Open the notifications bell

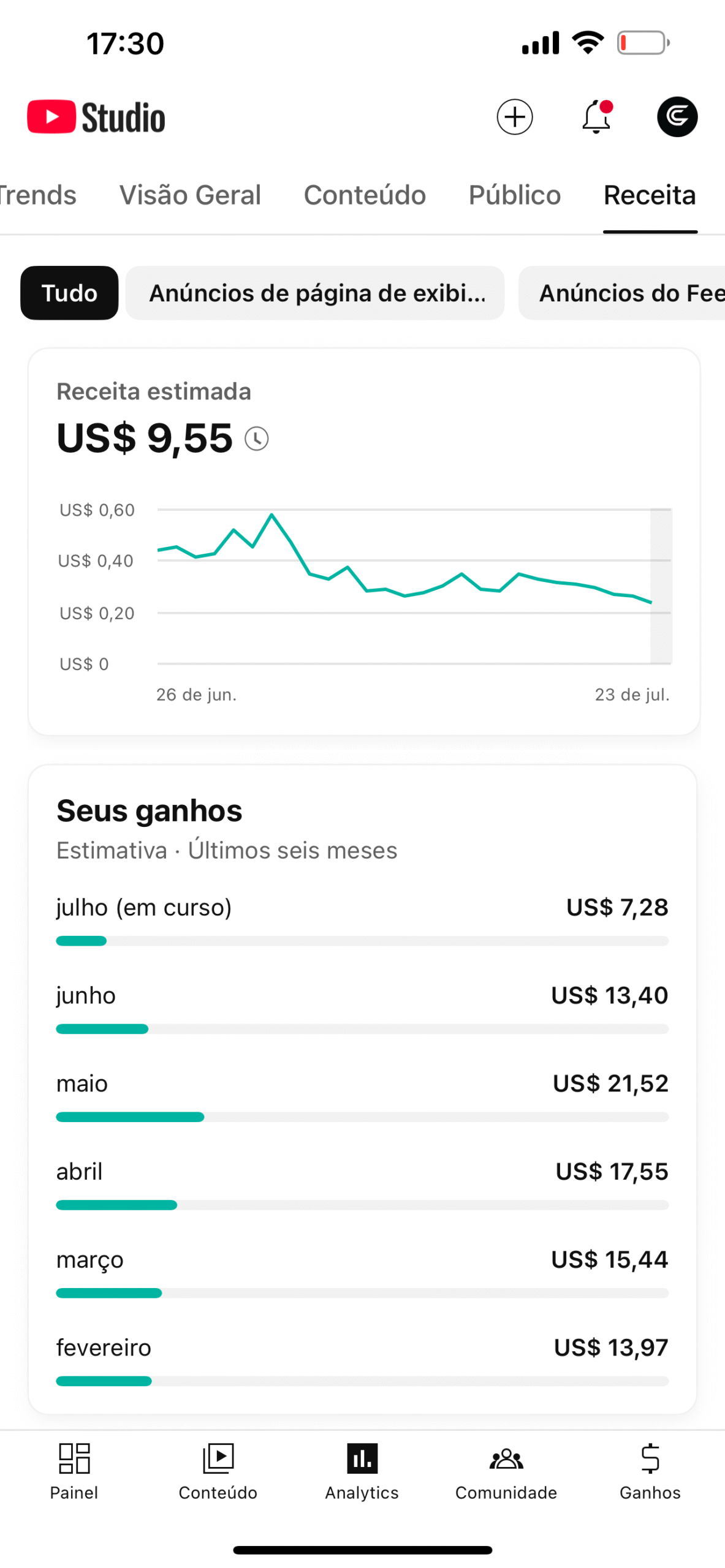pos(596,116)
